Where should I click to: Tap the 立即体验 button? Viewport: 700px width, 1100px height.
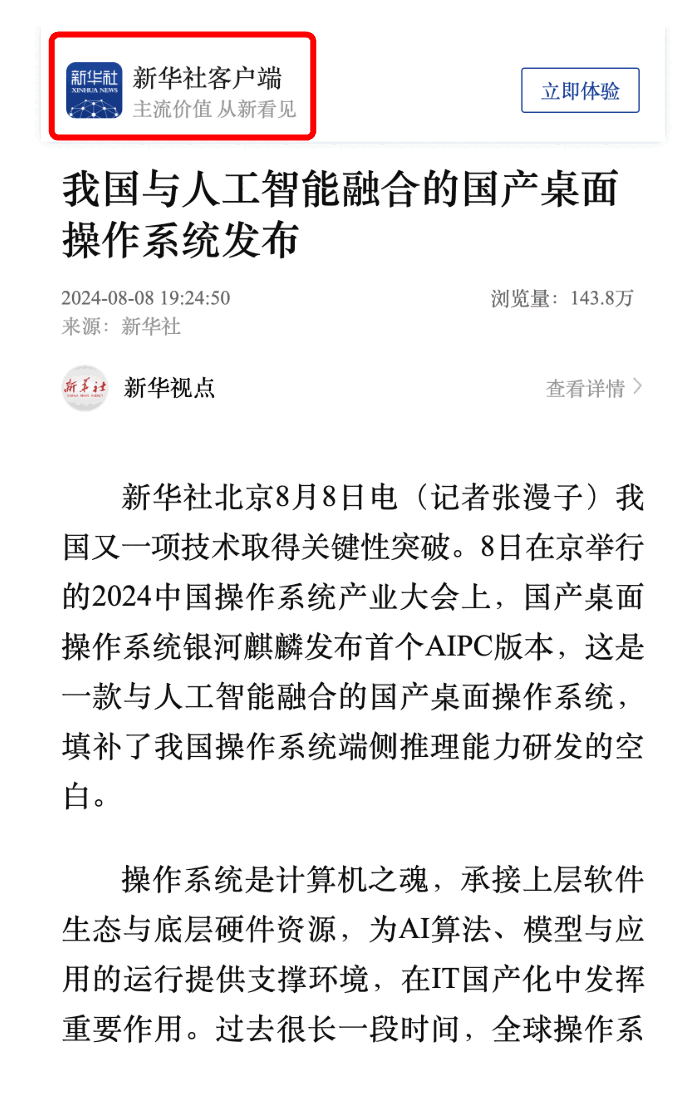pyautogui.click(x=580, y=91)
